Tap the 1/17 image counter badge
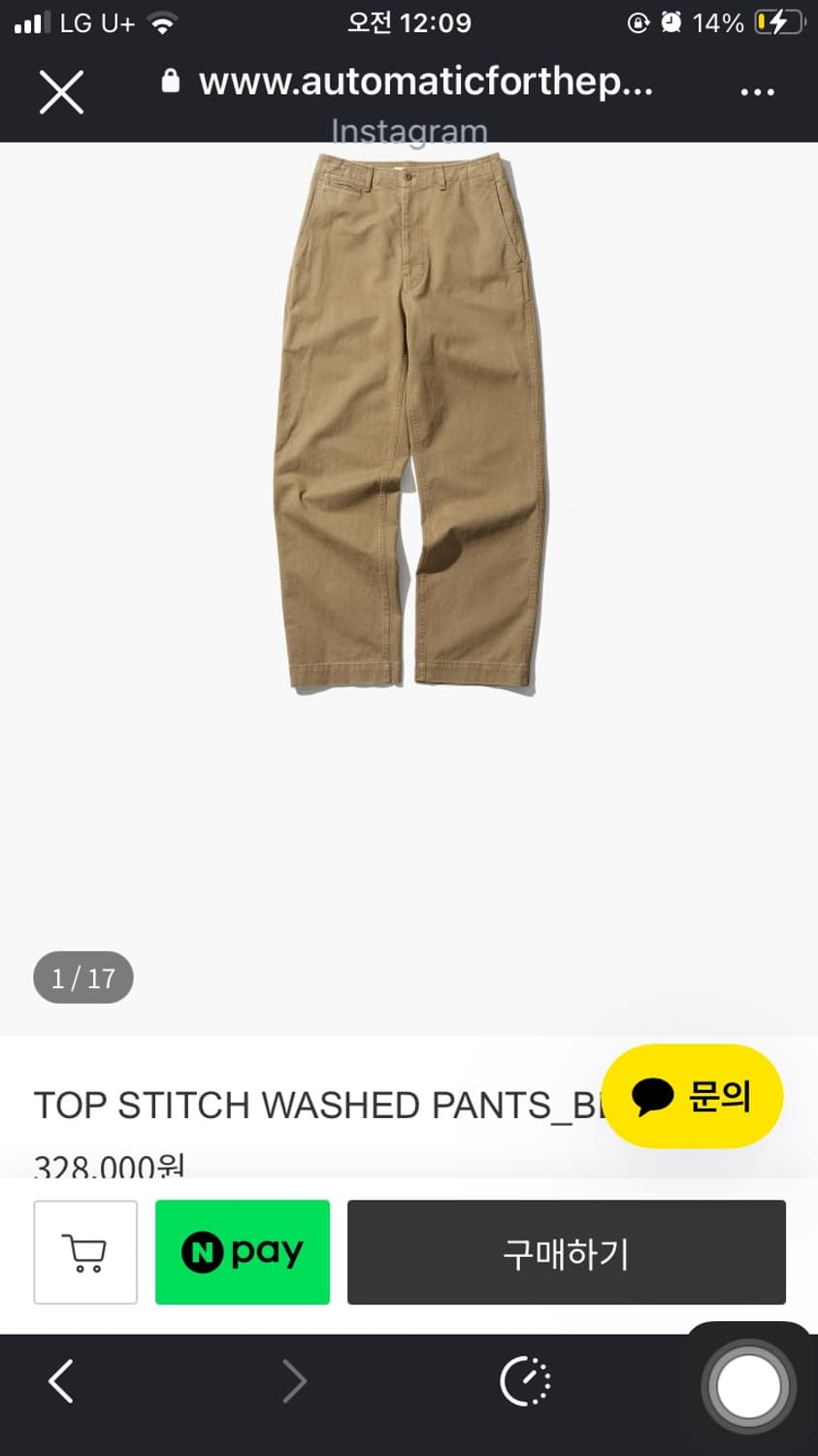The image size is (818, 1456). 82,977
